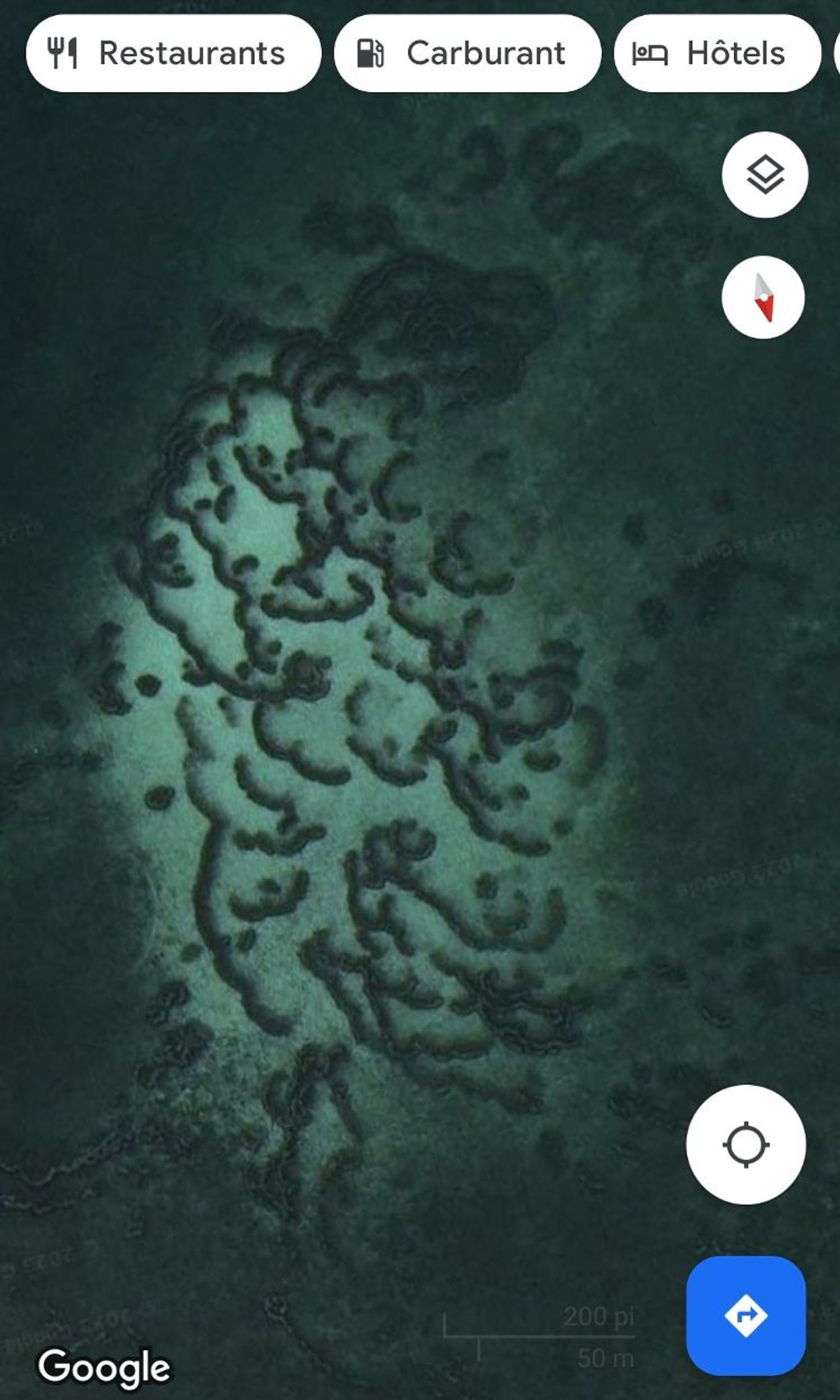Open directions with the blue button
The image size is (840, 1400).
click(745, 1315)
